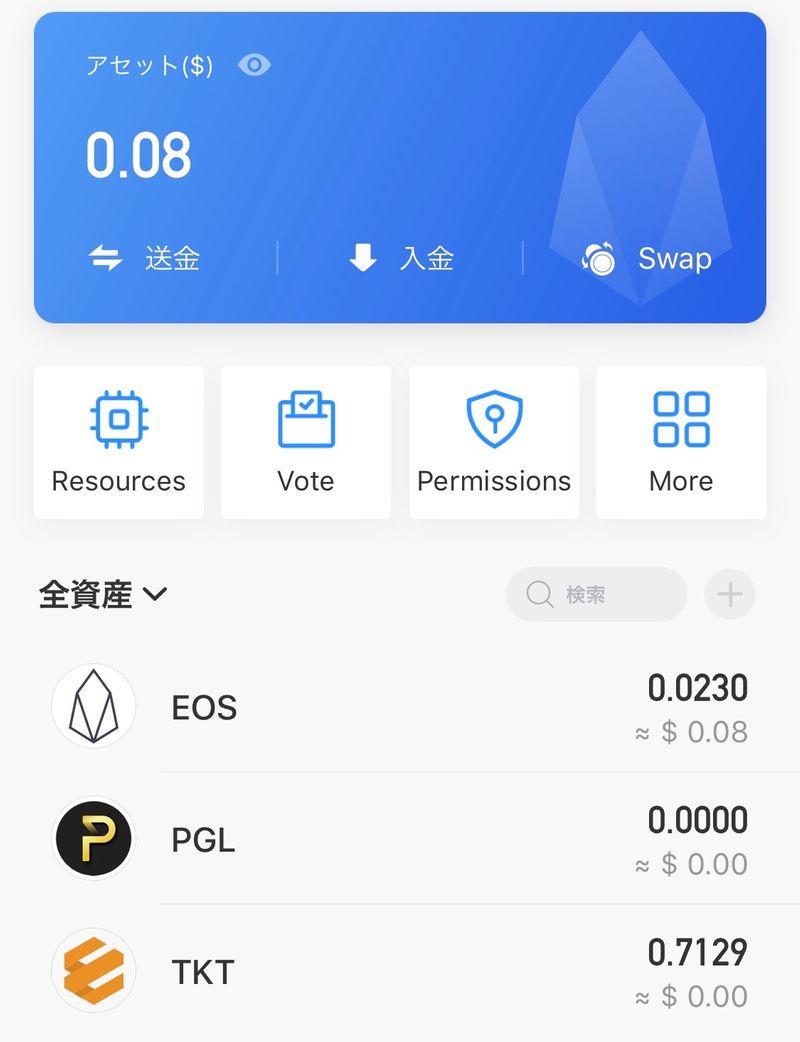
Task: Tap 入金 to receive funds
Action: pyautogui.click(x=401, y=259)
